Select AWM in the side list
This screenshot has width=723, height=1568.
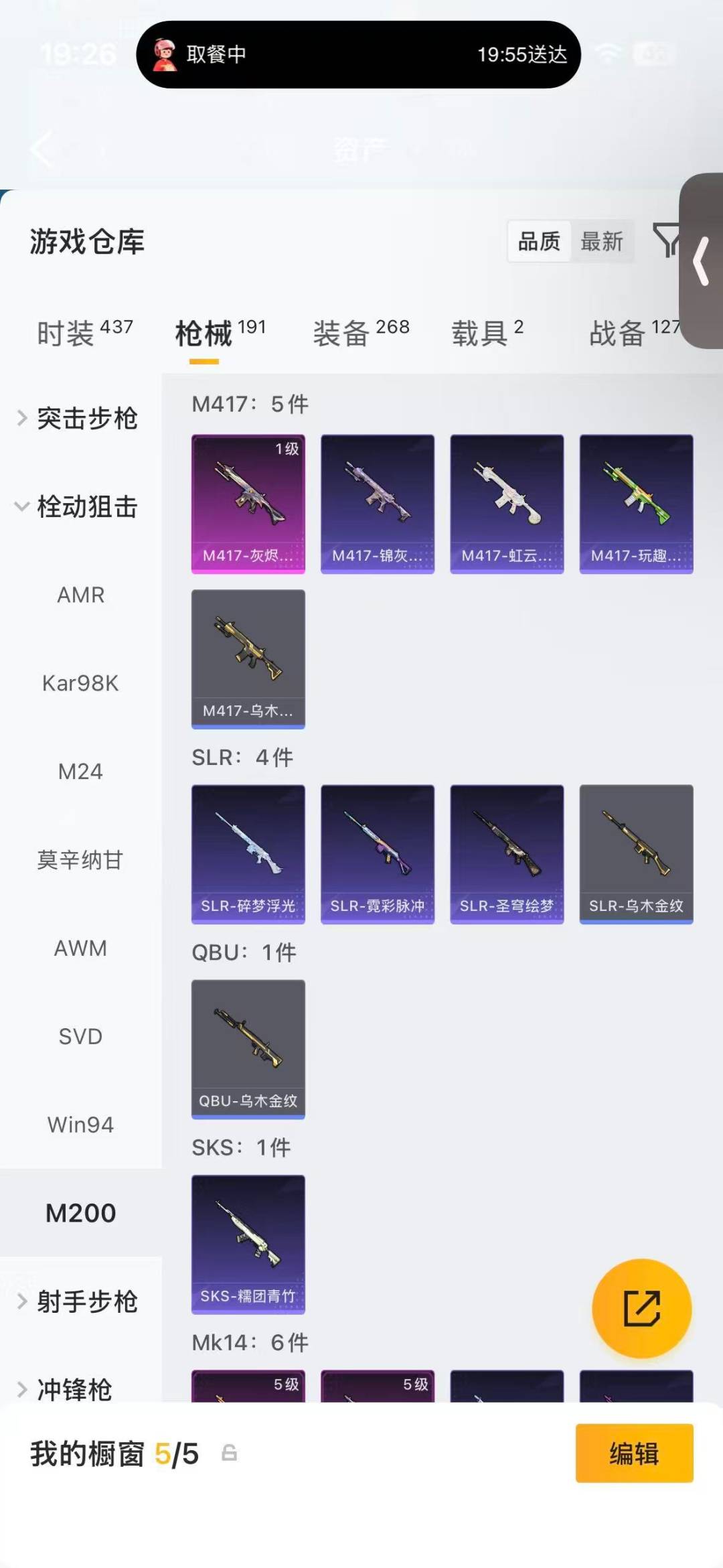[x=80, y=948]
